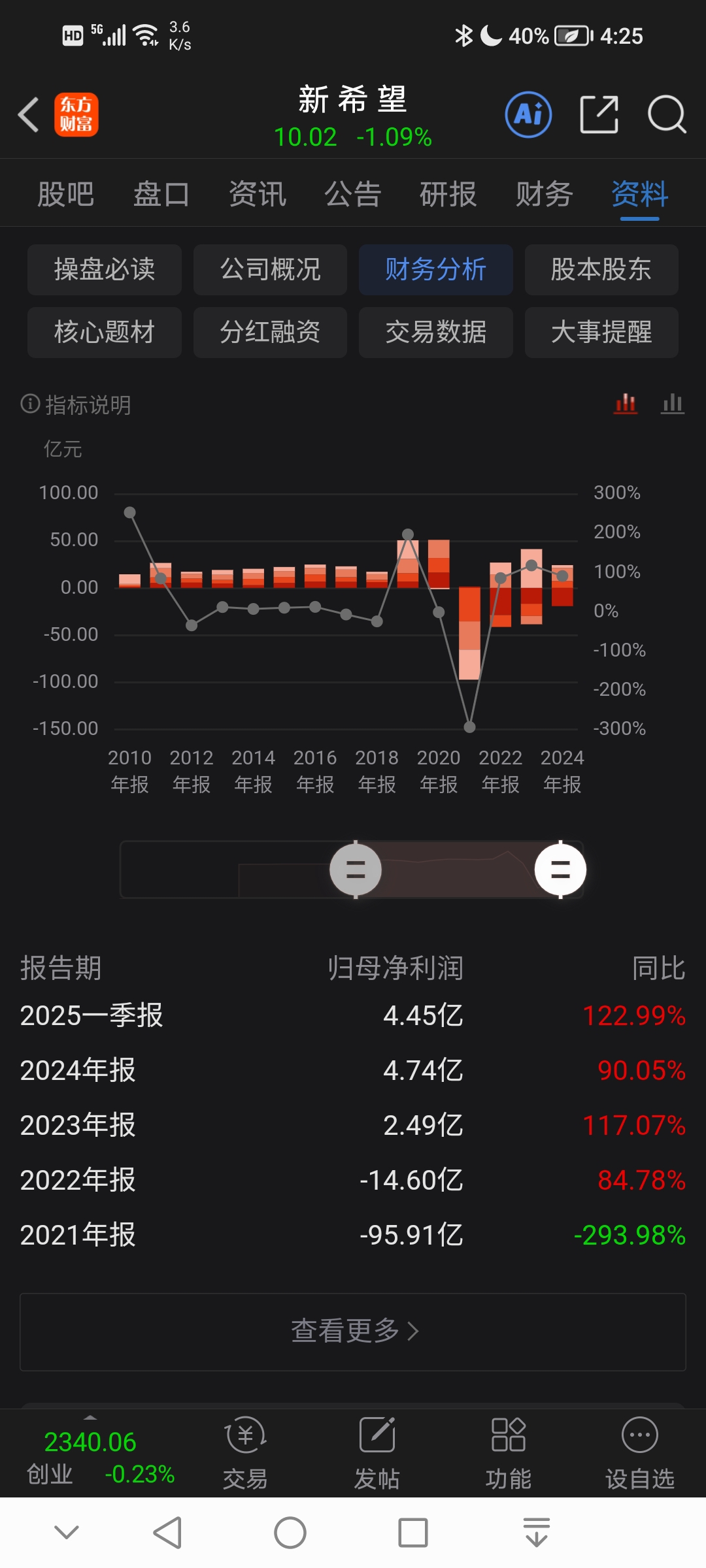Select the 操盘必读 chip

click(105, 269)
